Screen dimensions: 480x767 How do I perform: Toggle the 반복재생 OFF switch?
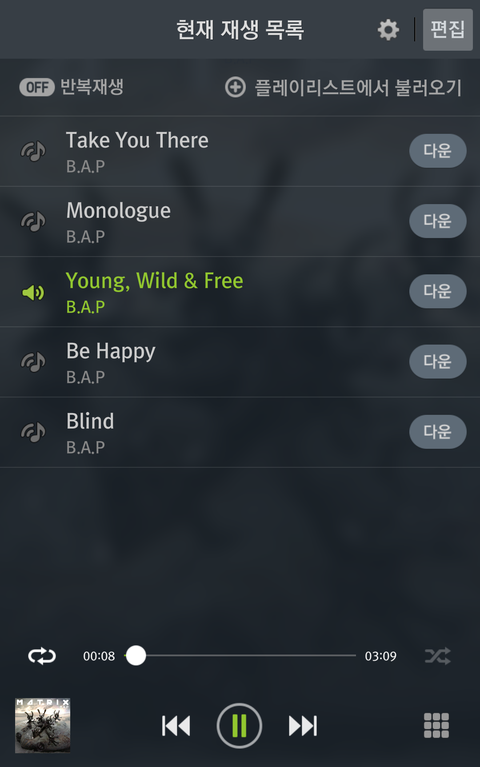37,88
